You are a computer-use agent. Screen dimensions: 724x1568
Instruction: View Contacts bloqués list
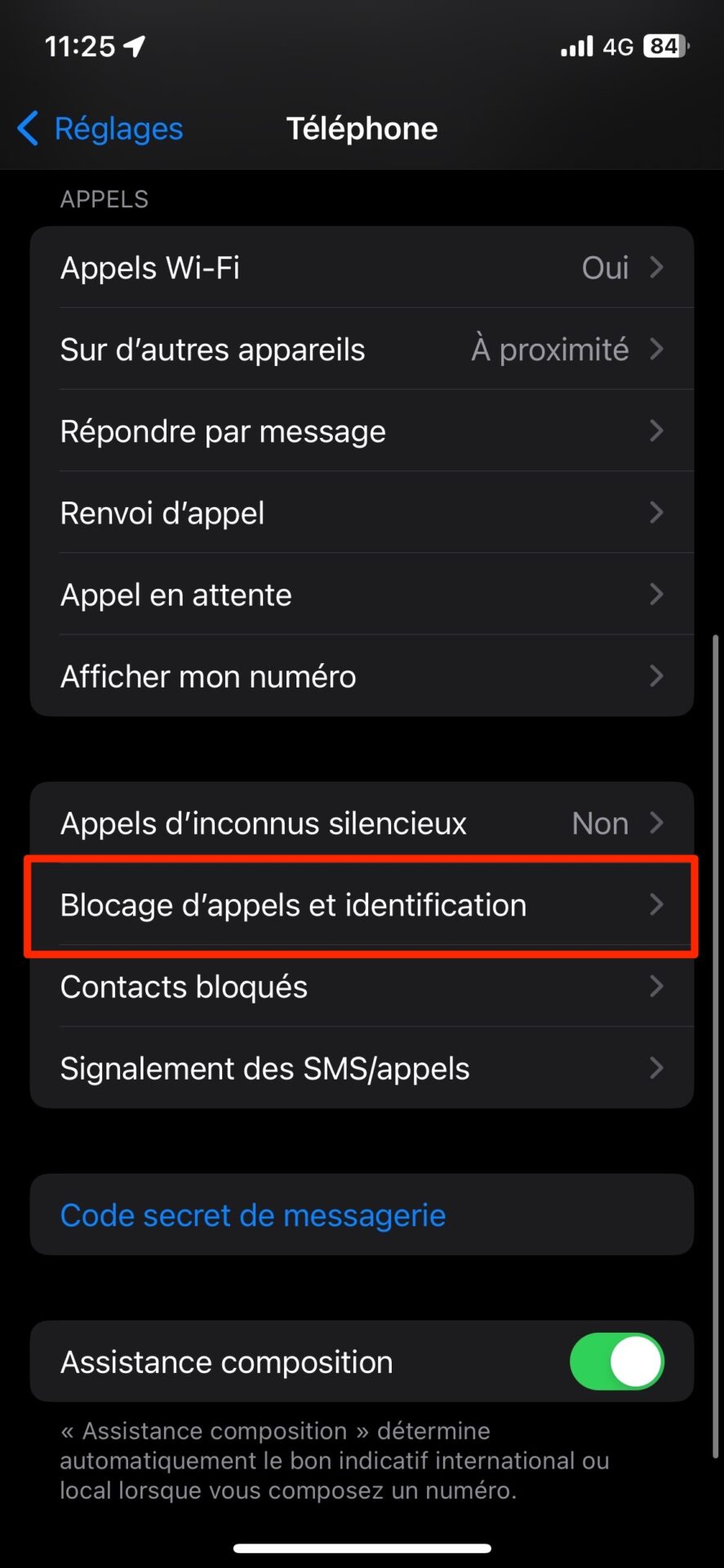(x=362, y=987)
